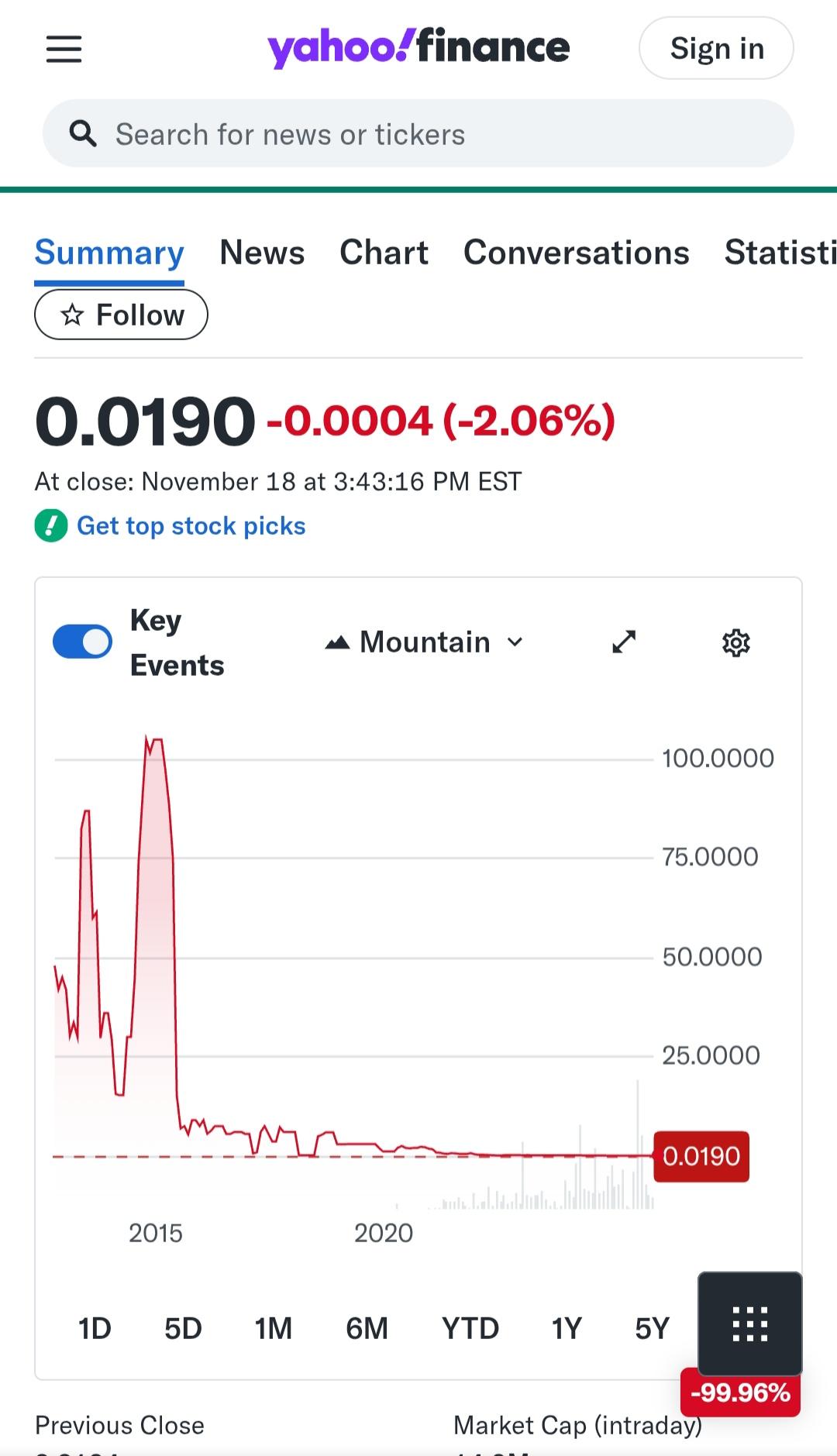Viewport: 837px width, 1456px height.
Task: Choose the 1M chart range
Action: 273,1328
